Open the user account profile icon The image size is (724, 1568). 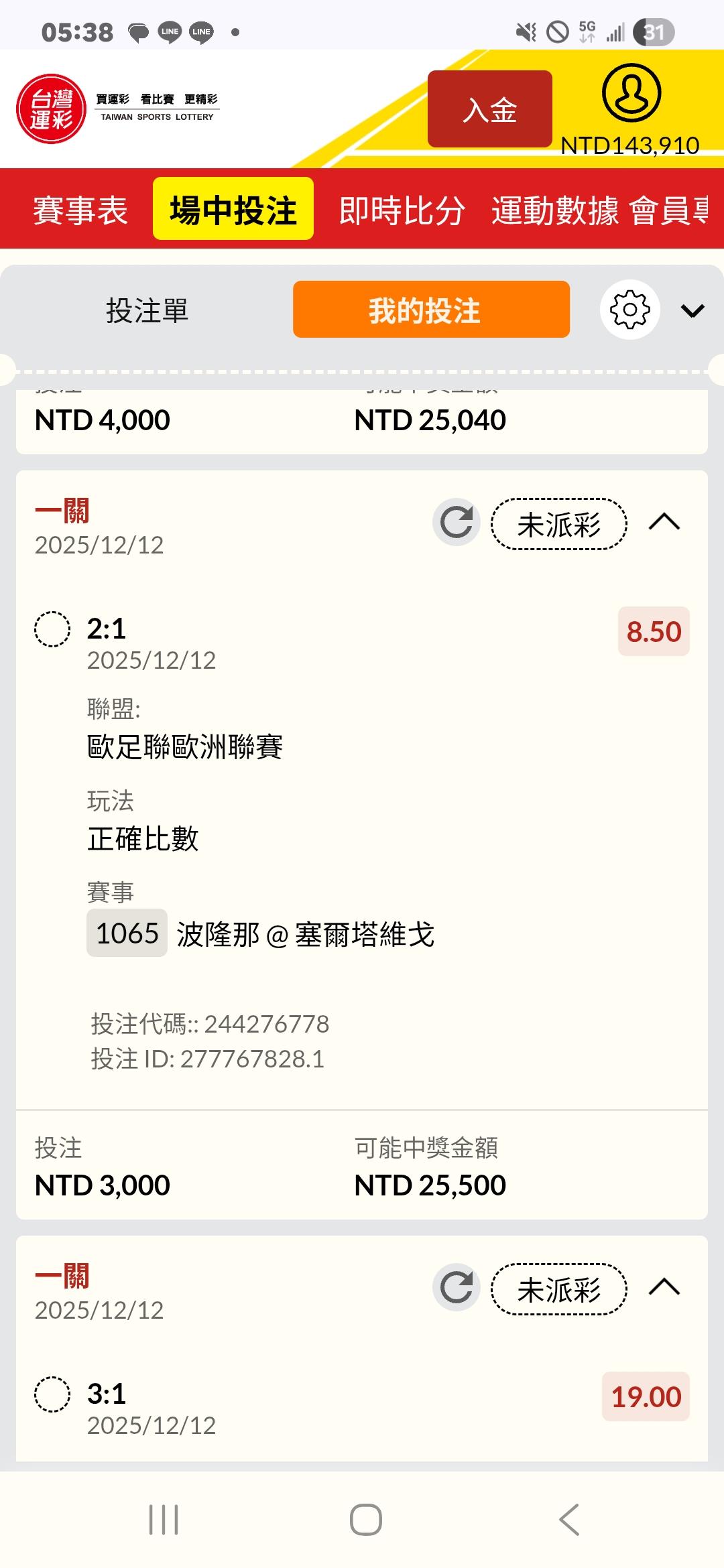click(x=631, y=94)
